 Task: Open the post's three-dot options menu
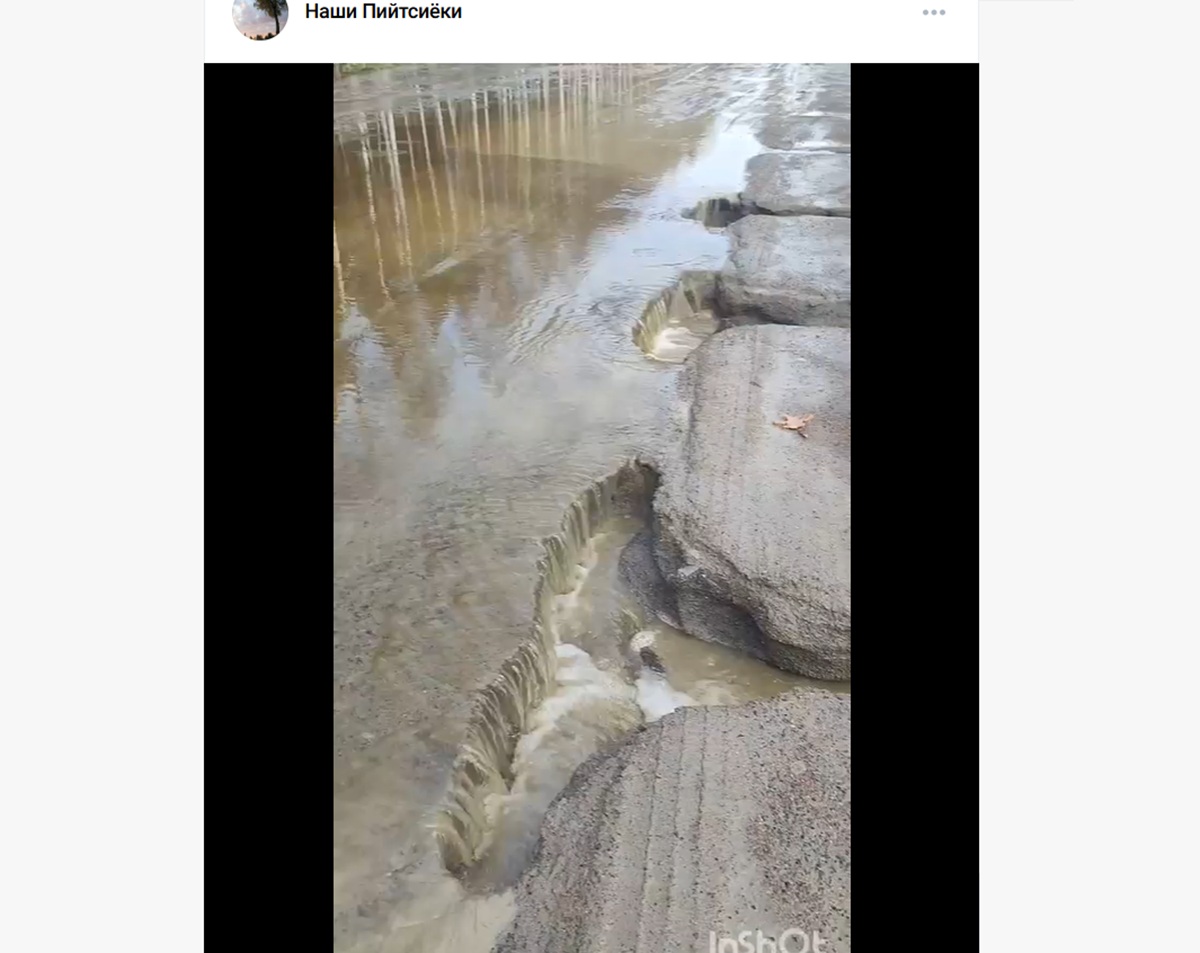click(x=933, y=13)
